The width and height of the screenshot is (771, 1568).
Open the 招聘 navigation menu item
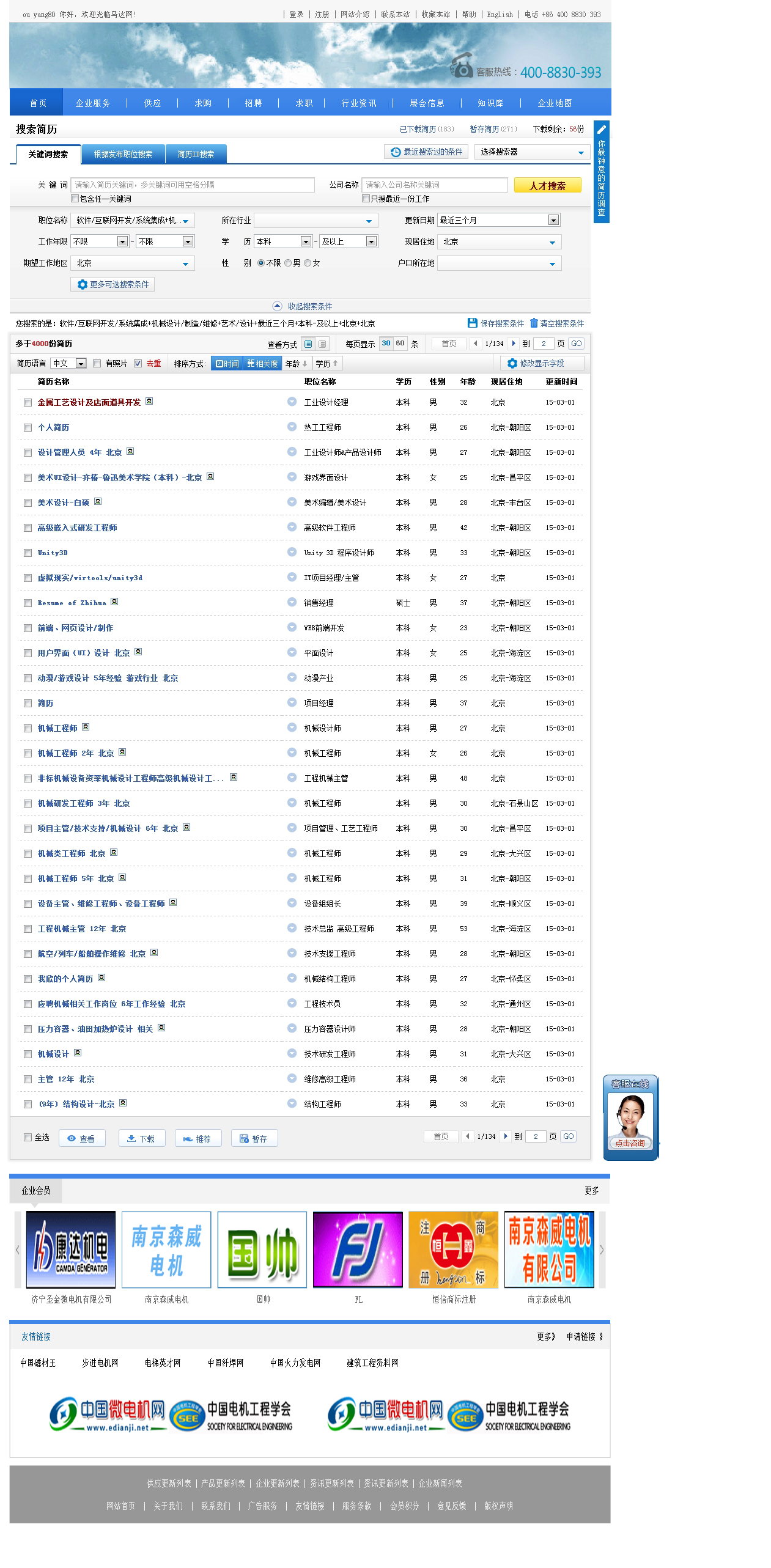[x=253, y=103]
